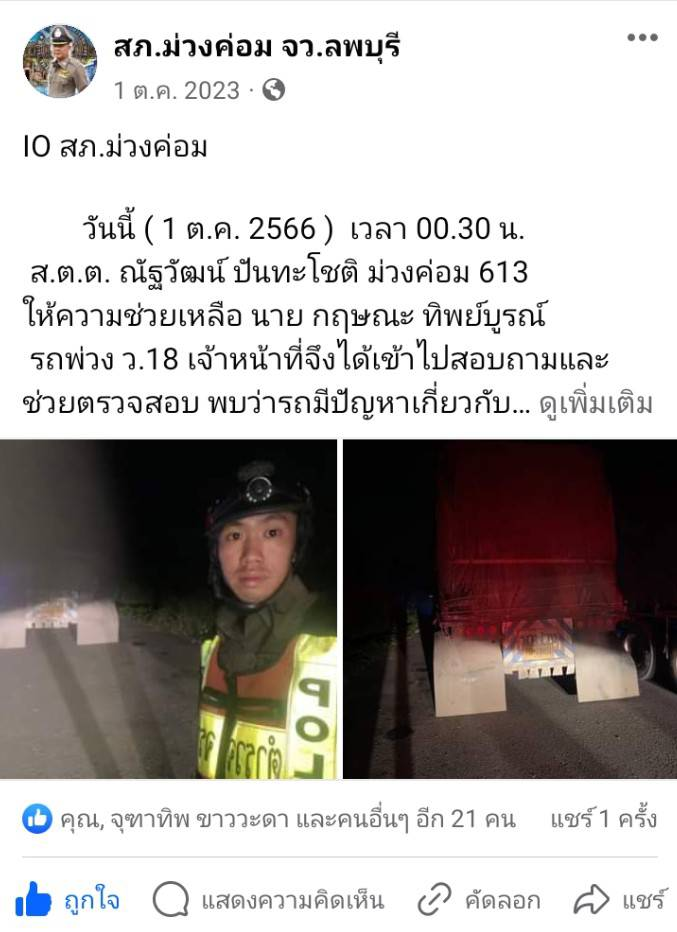Open the red truck photo

(509, 608)
